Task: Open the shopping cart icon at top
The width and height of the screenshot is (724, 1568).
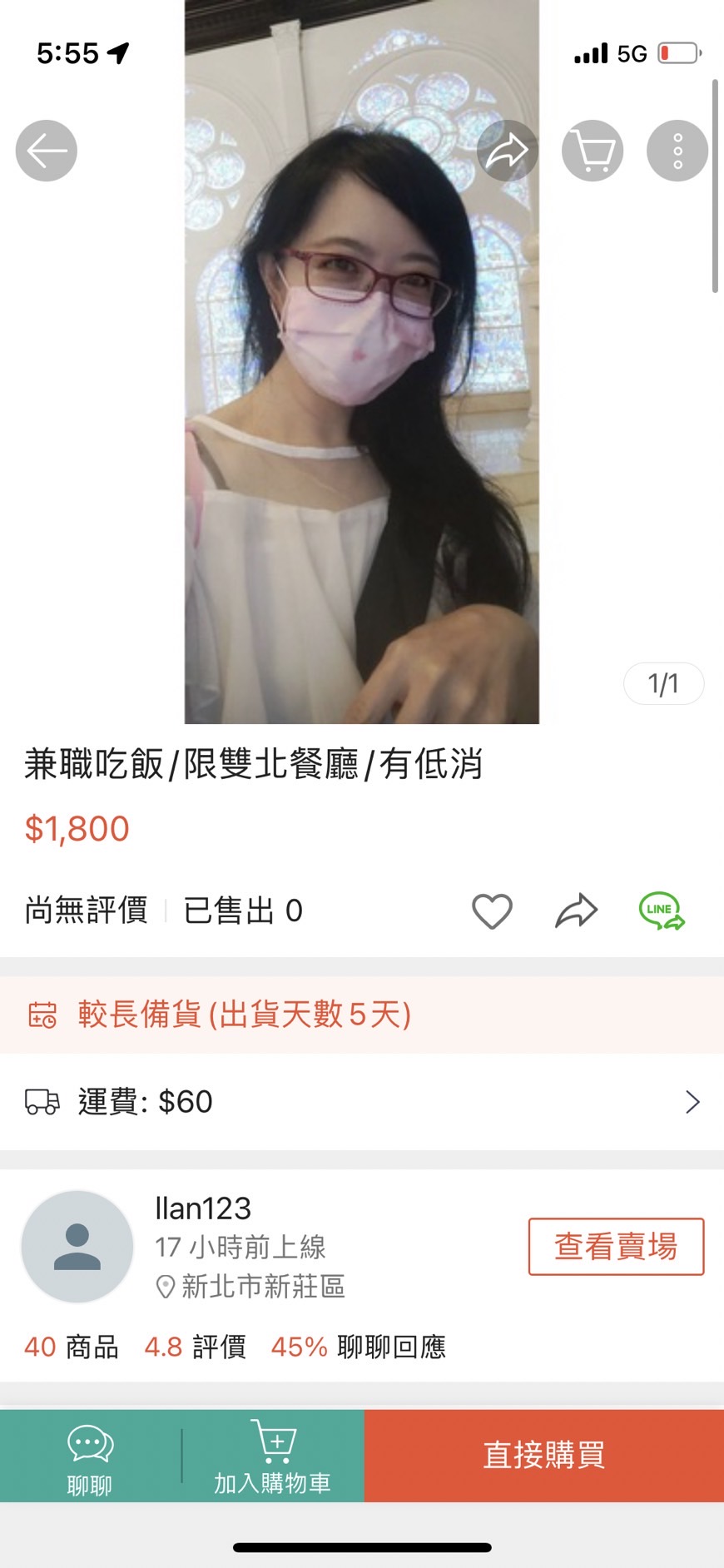Action: pos(593,151)
